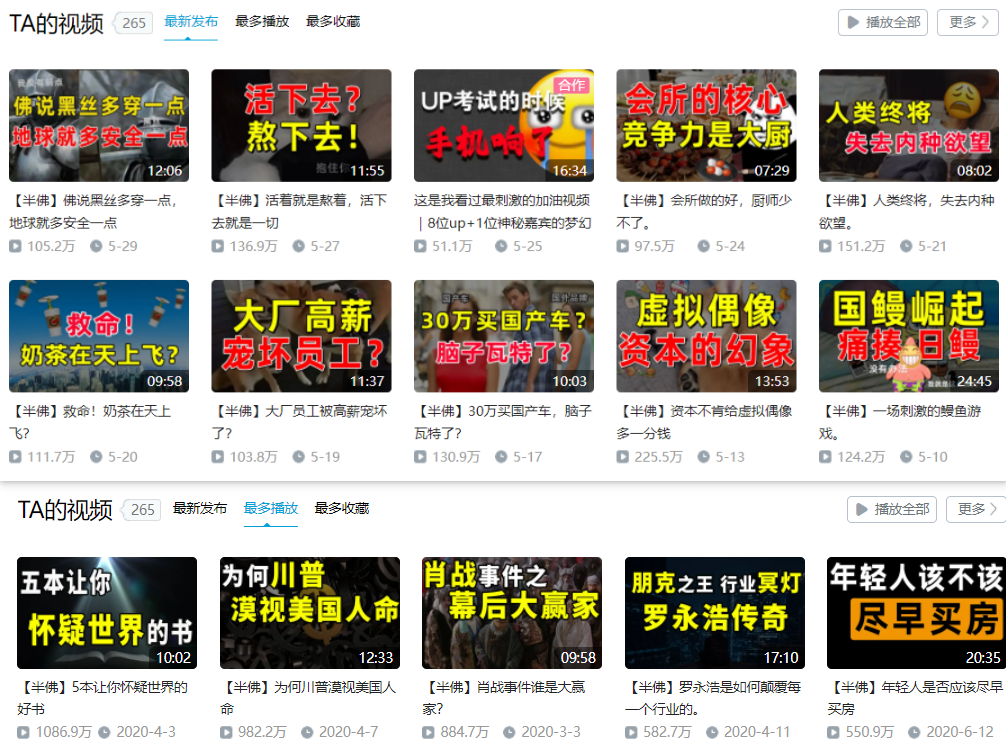
Task: Watch 会所做的好，厨师少不了
Action: [706, 125]
